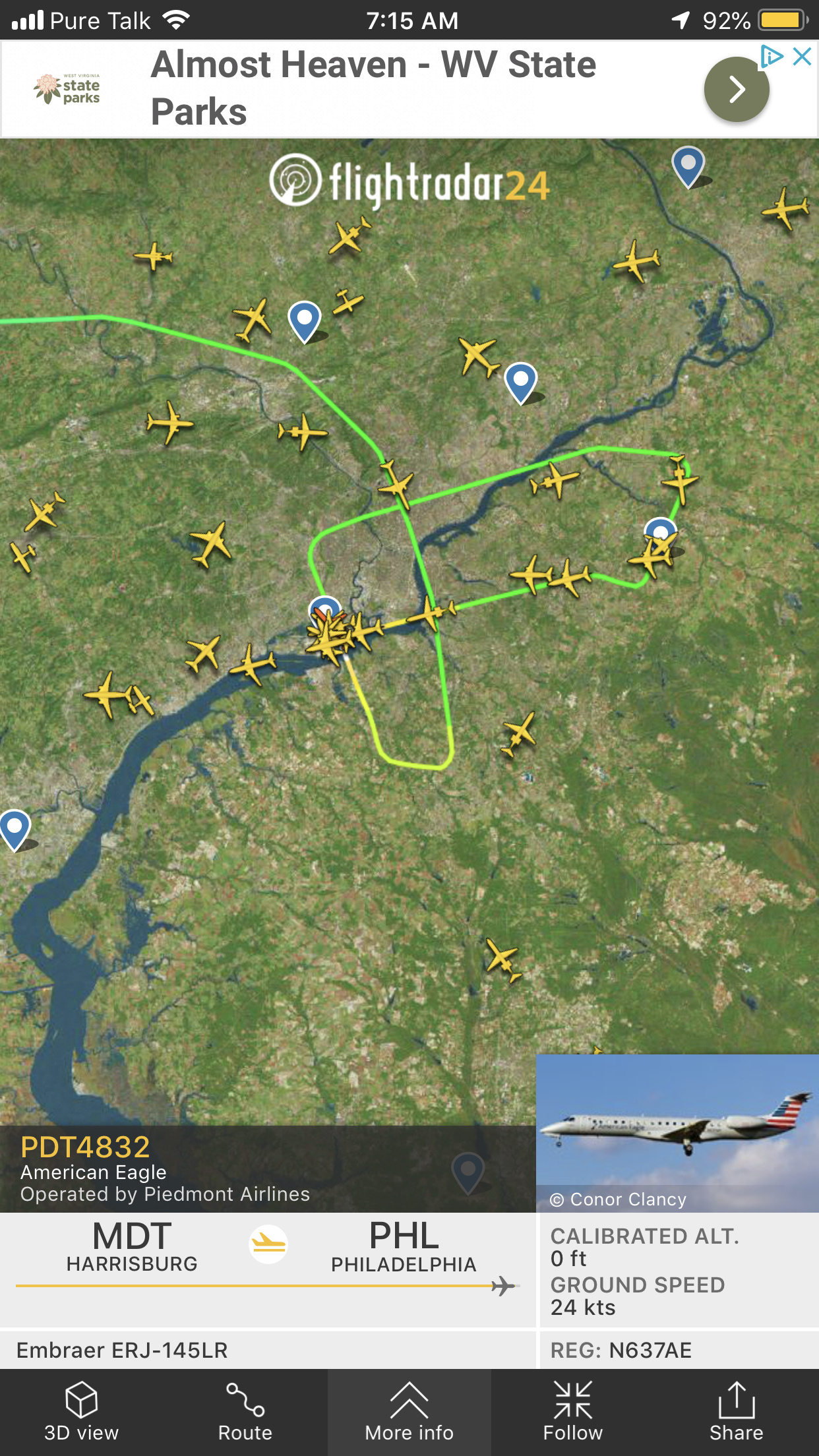Viewport: 819px width, 1456px height.
Task: Open the WV State Parks ad arrow
Action: pyautogui.click(x=736, y=89)
